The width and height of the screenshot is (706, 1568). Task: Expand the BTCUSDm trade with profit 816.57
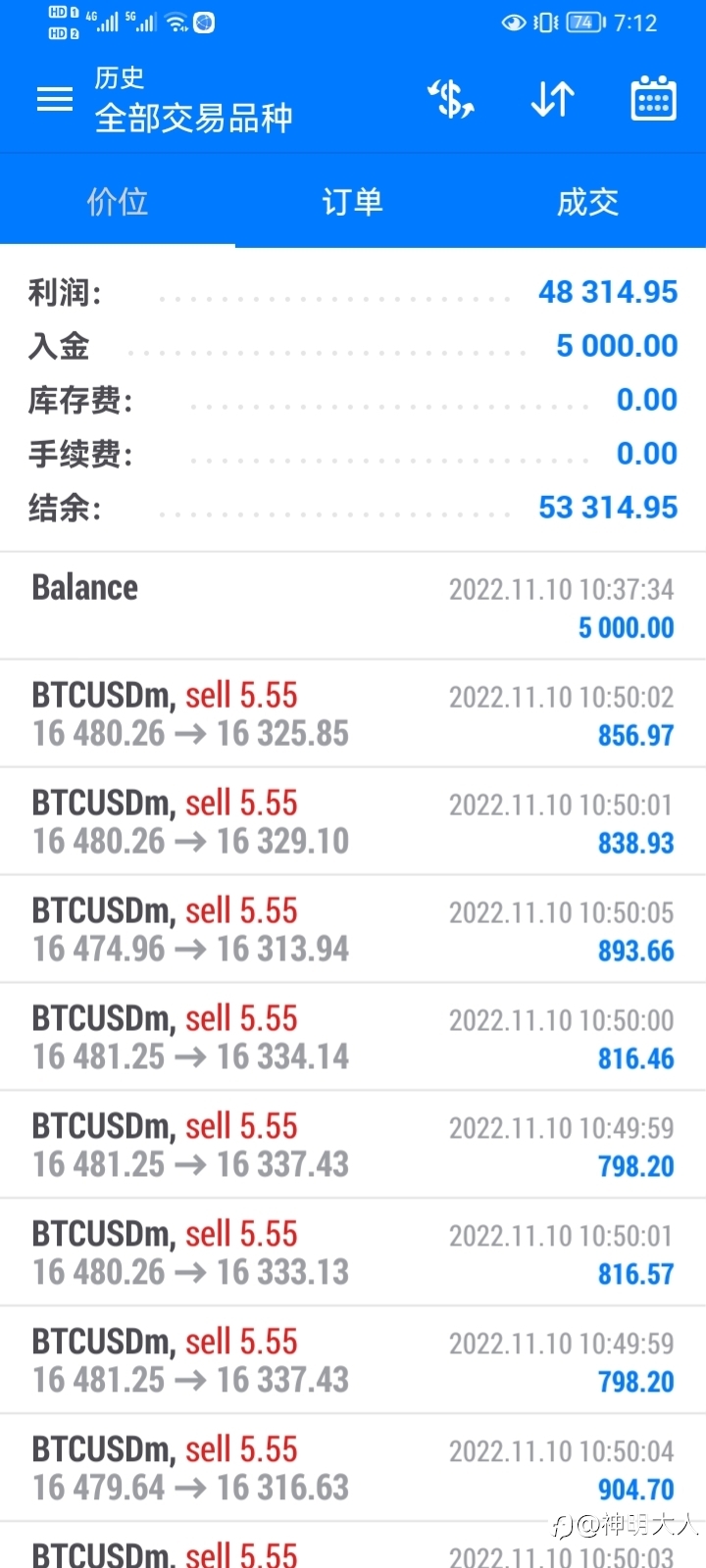tap(353, 1252)
